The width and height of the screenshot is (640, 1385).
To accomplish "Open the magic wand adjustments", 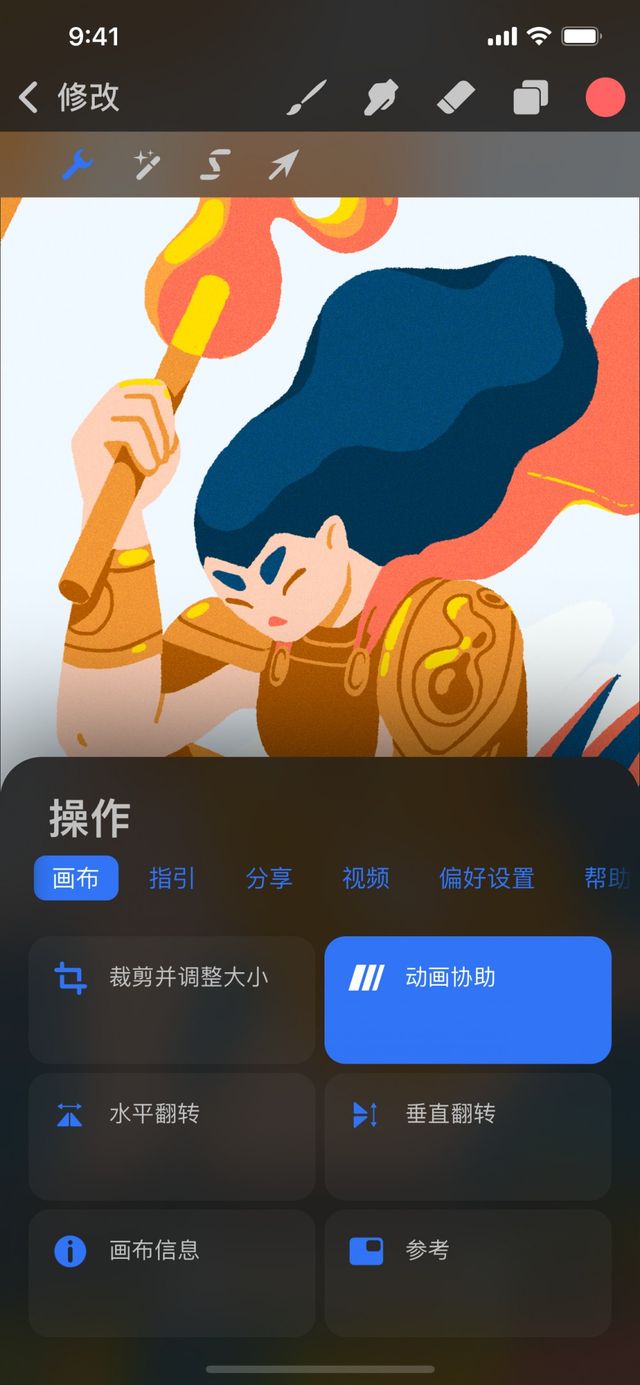I will coord(147,165).
